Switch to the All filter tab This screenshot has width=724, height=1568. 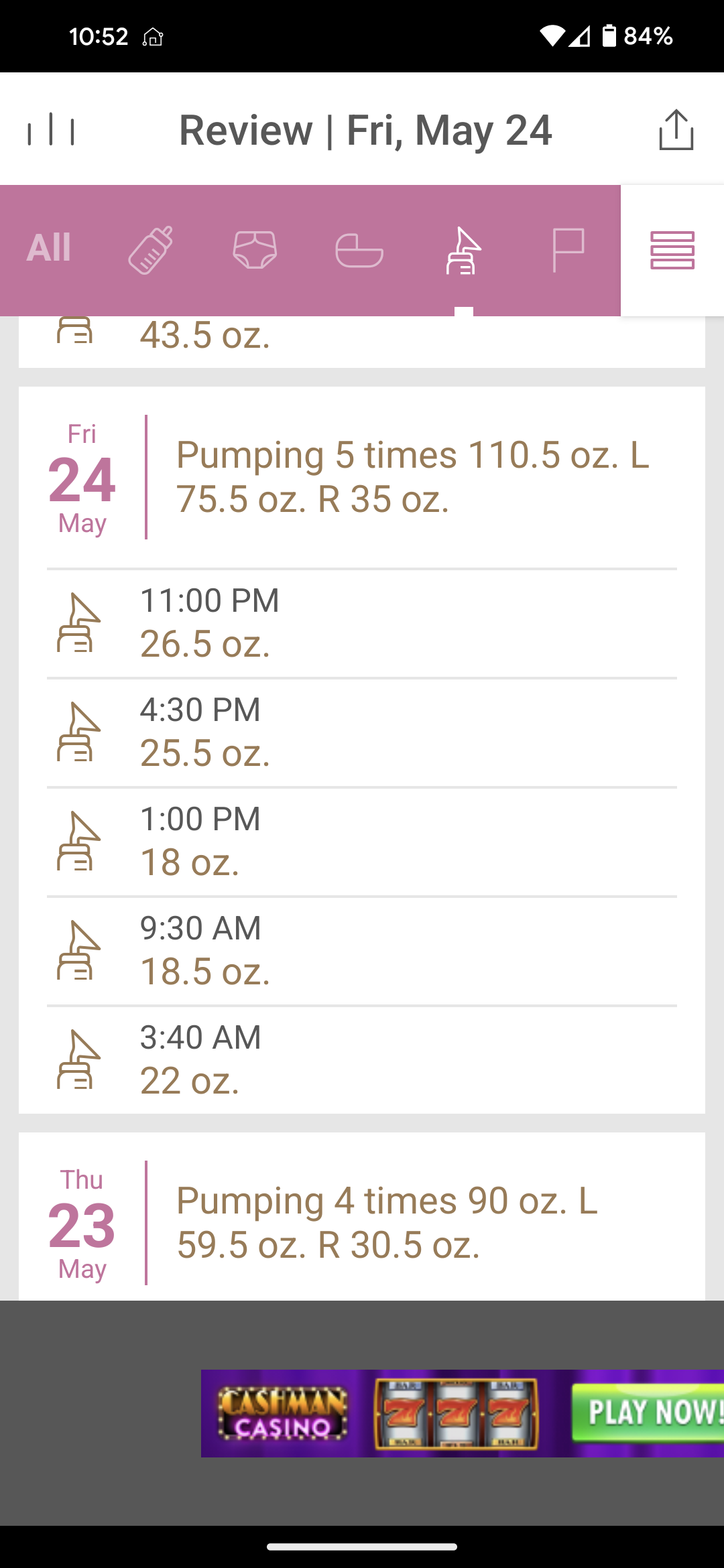point(49,249)
